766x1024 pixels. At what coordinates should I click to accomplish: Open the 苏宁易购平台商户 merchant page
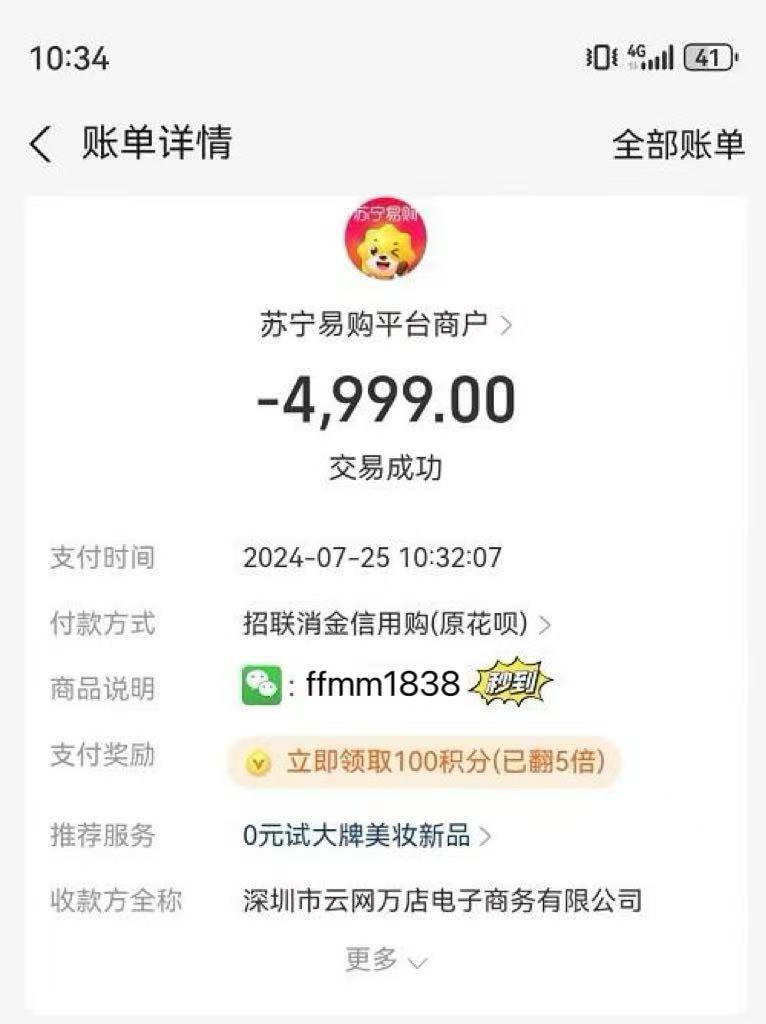[385, 325]
